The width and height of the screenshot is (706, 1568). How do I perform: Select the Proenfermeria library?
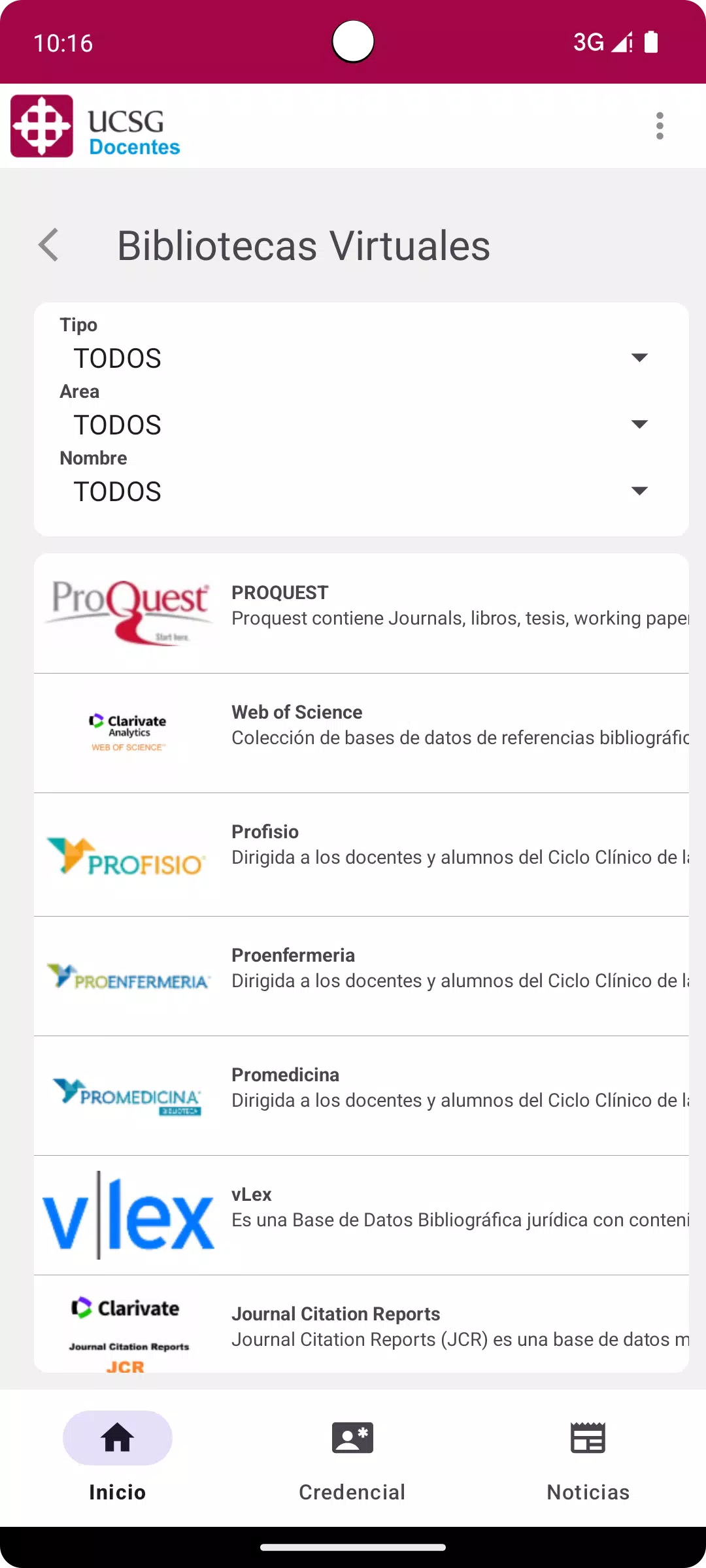361,976
